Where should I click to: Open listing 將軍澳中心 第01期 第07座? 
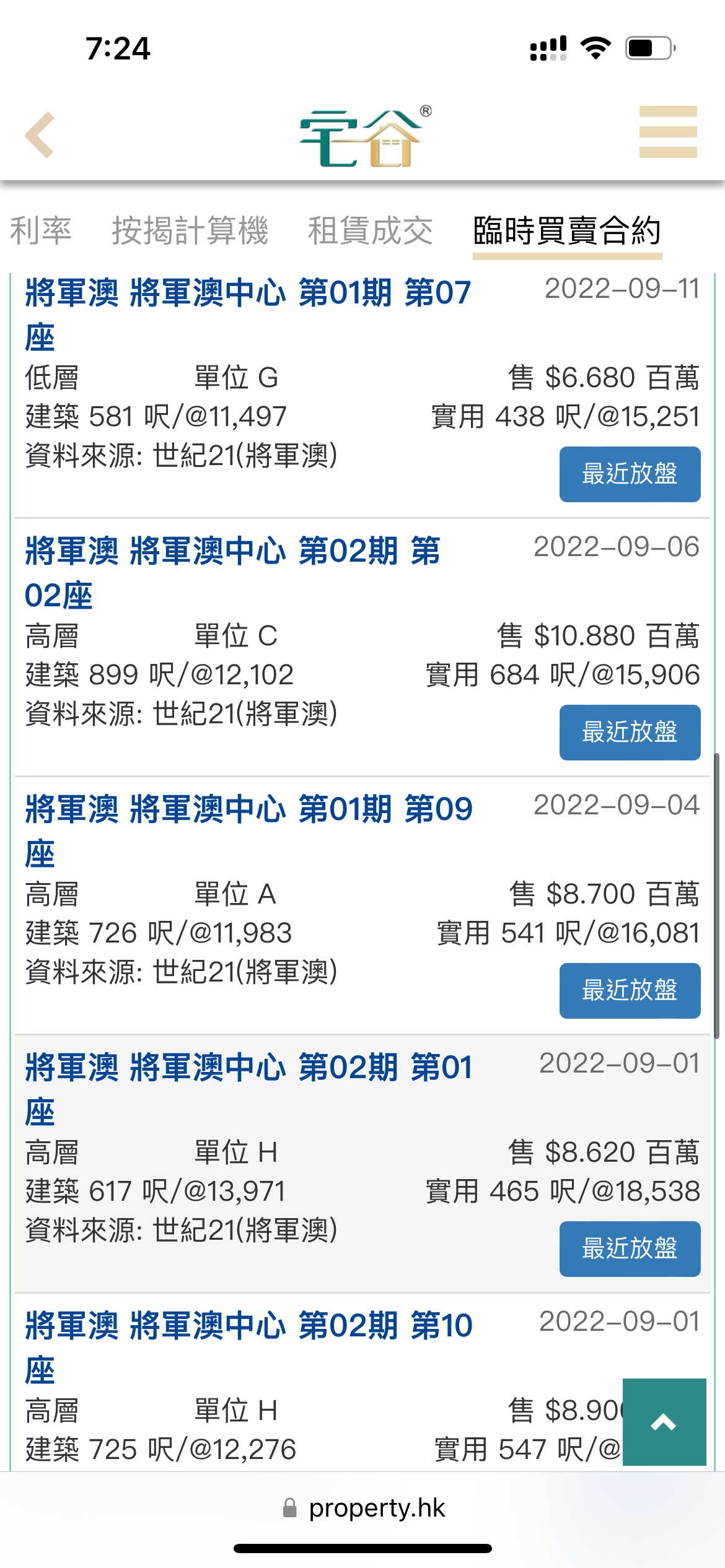coord(248,315)
